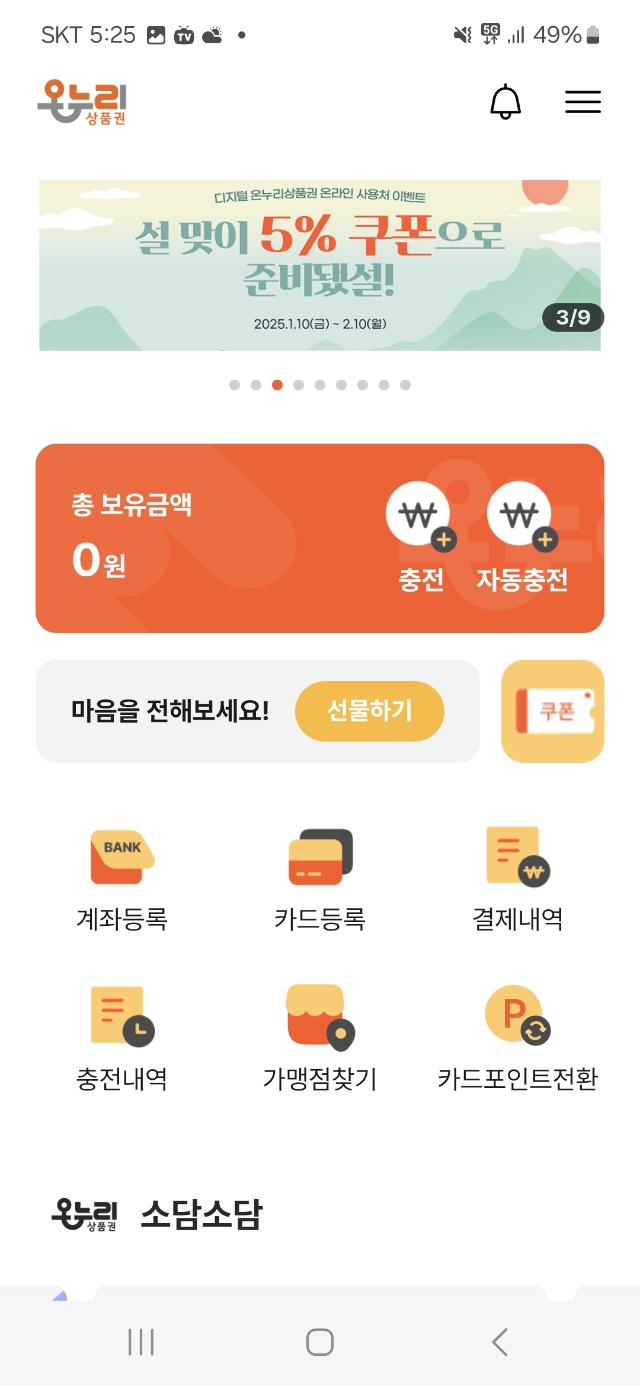Open the 설 맞이 5% 쿠폰 banner
640x1386 pixels.
coord(320,265)
